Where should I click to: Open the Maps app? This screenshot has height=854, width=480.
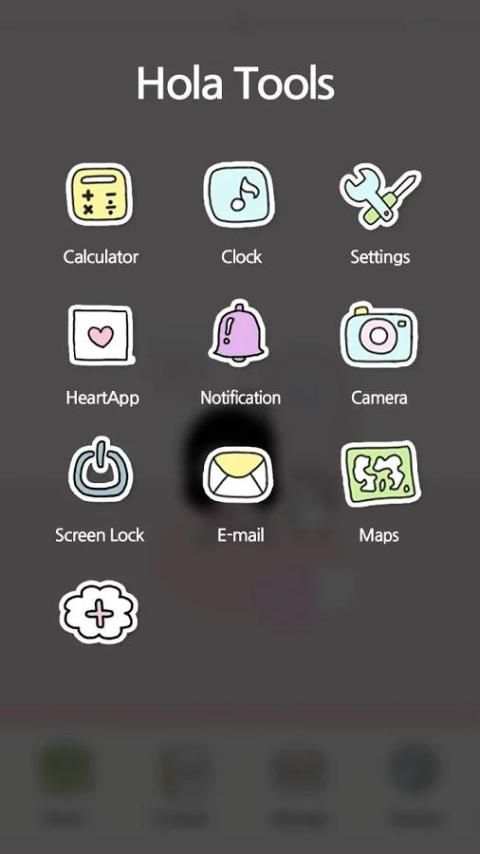tap(380, 473)
